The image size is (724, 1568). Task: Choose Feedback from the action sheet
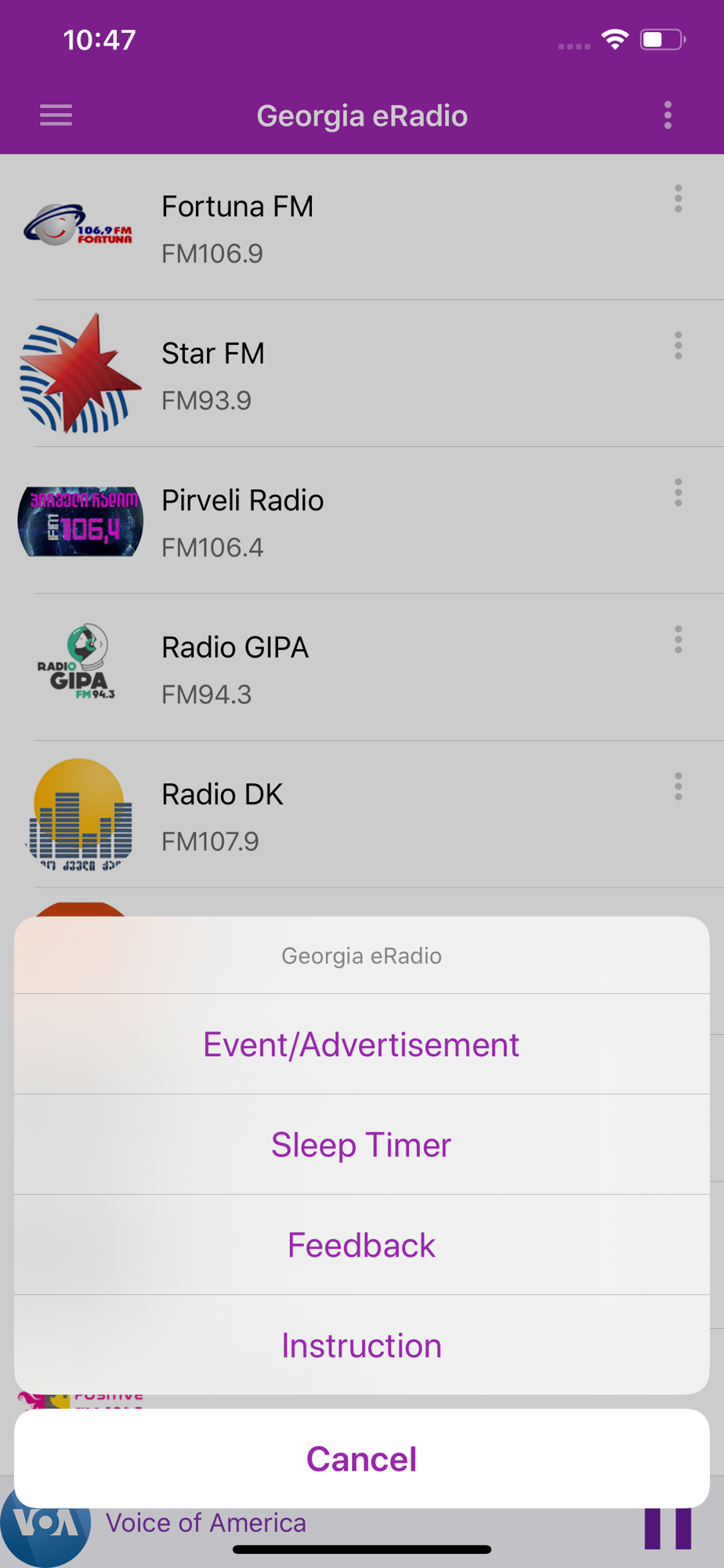tap(361, 1245)
